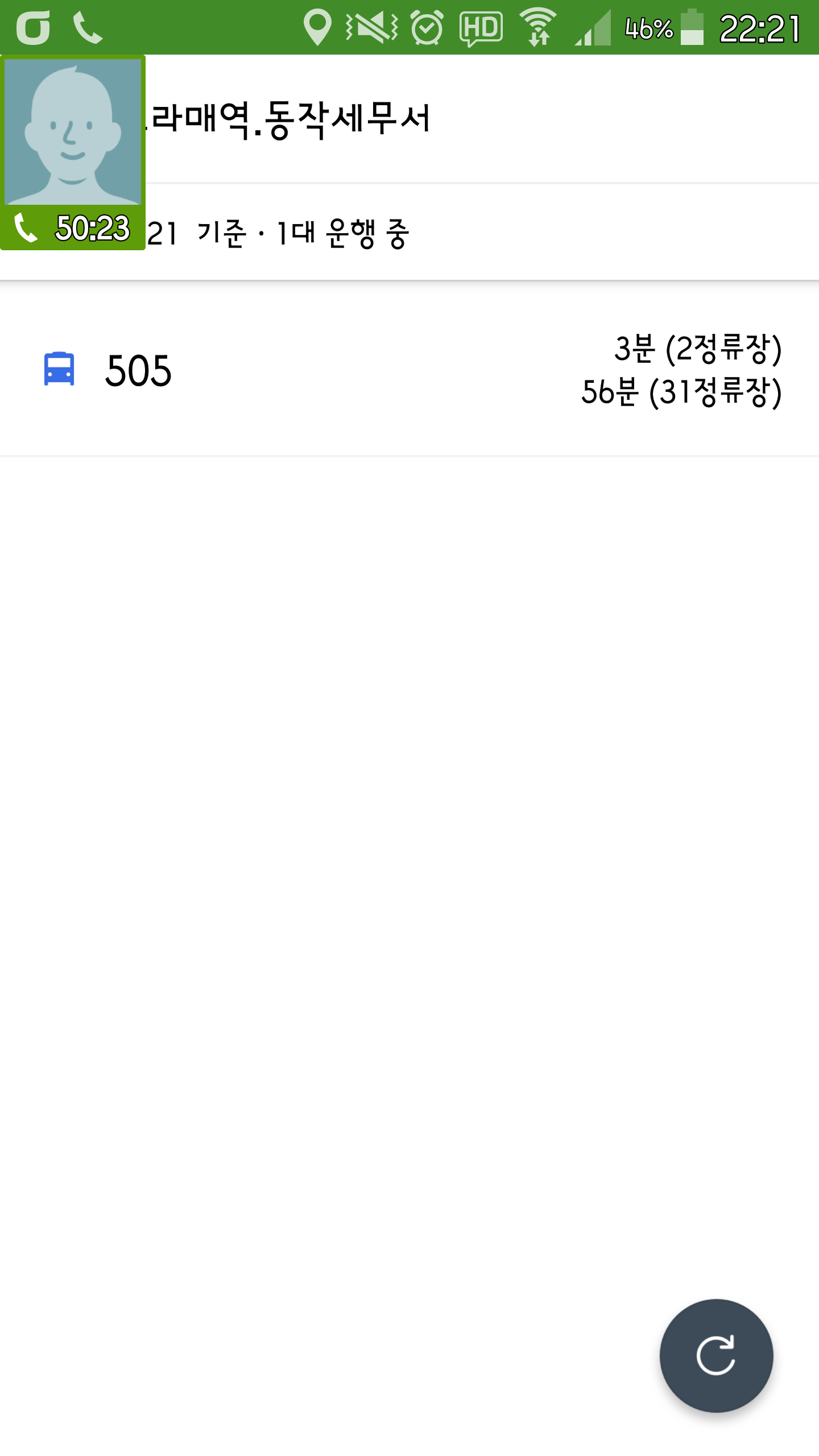Refresh bus arrival times
This screenshot has width=819, height=1456.
pos(715,1355)
